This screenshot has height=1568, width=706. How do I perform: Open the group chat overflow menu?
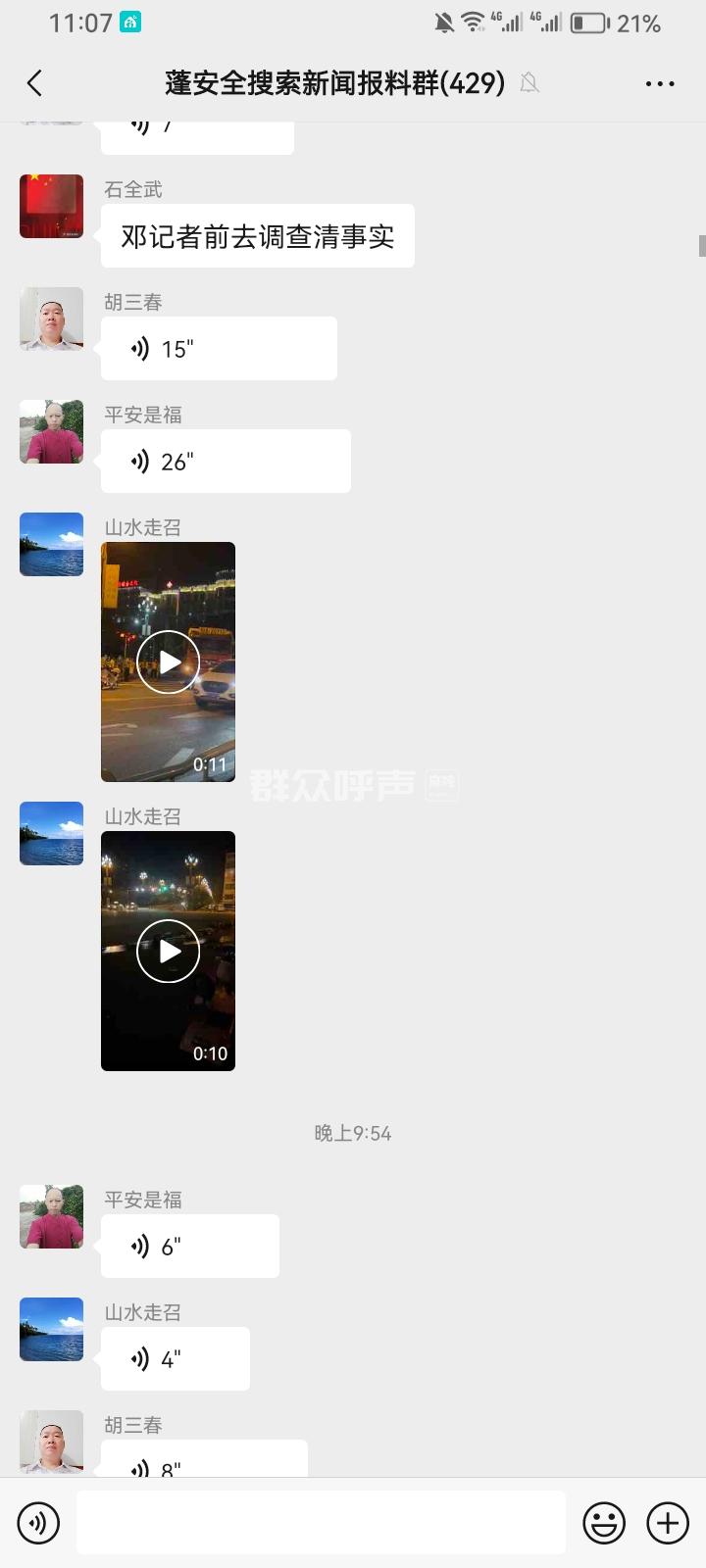point(660,83)
